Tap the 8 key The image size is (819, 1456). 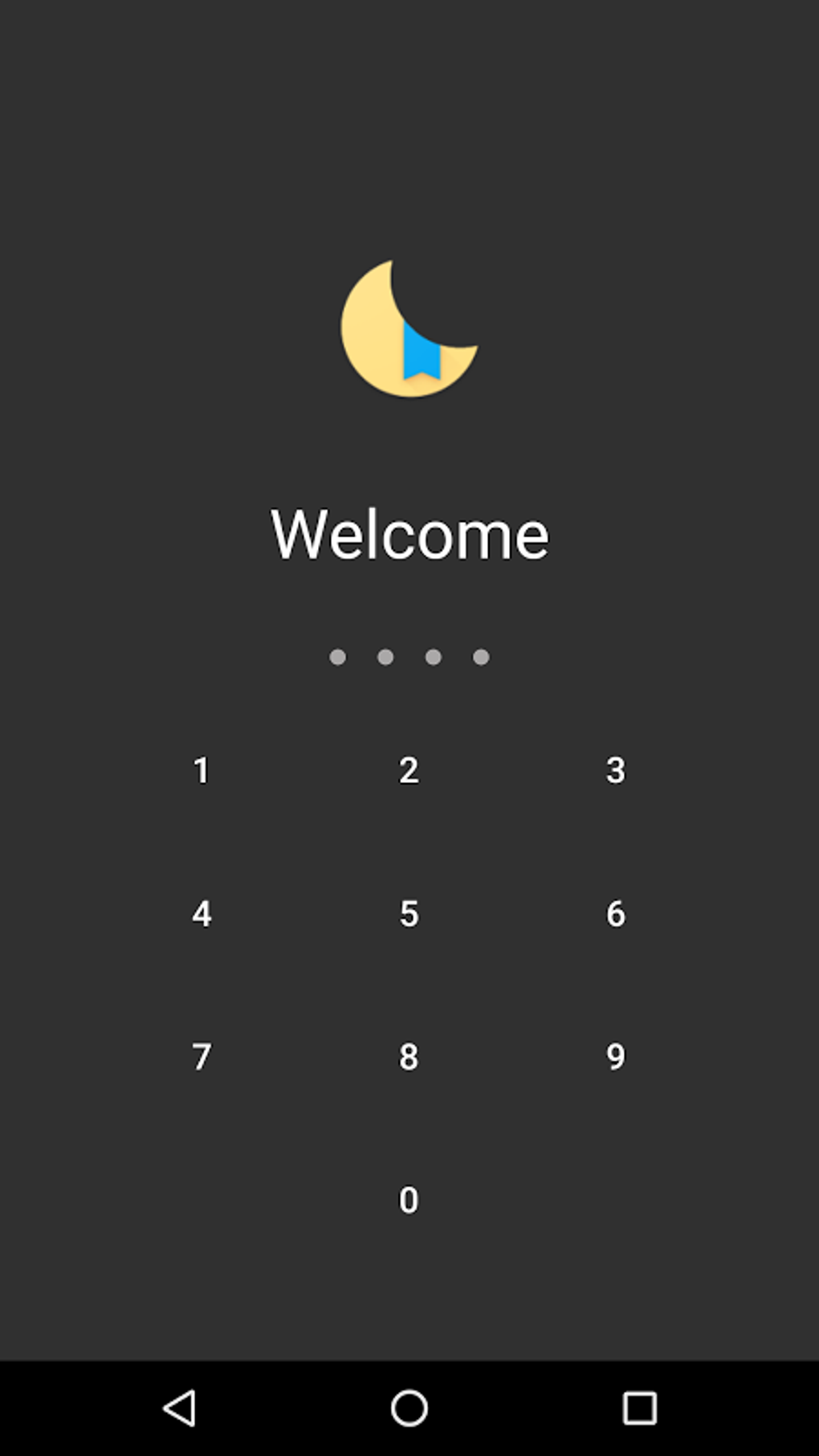pyautogui.click(x=409, y=1056)
